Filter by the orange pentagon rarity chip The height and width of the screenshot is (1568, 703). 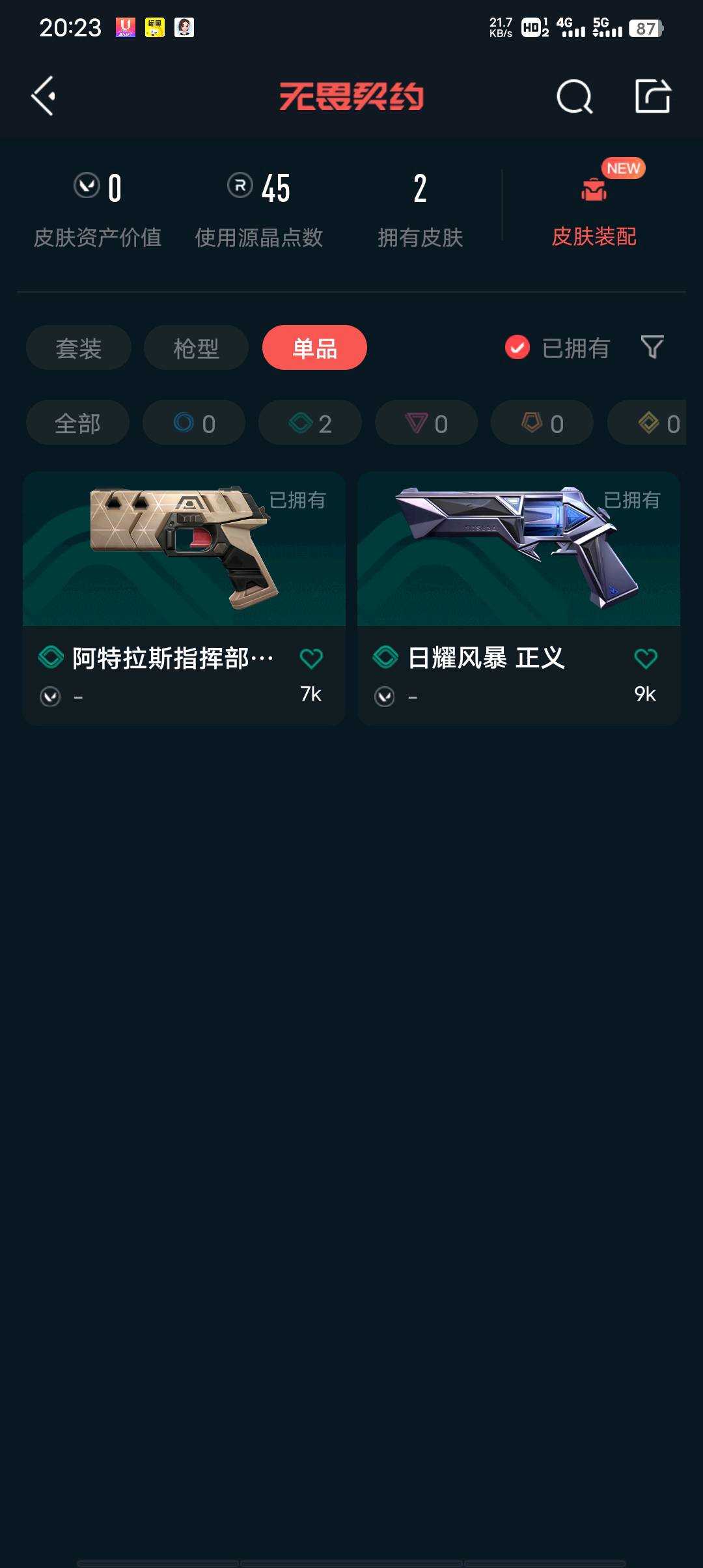point(542,423)
